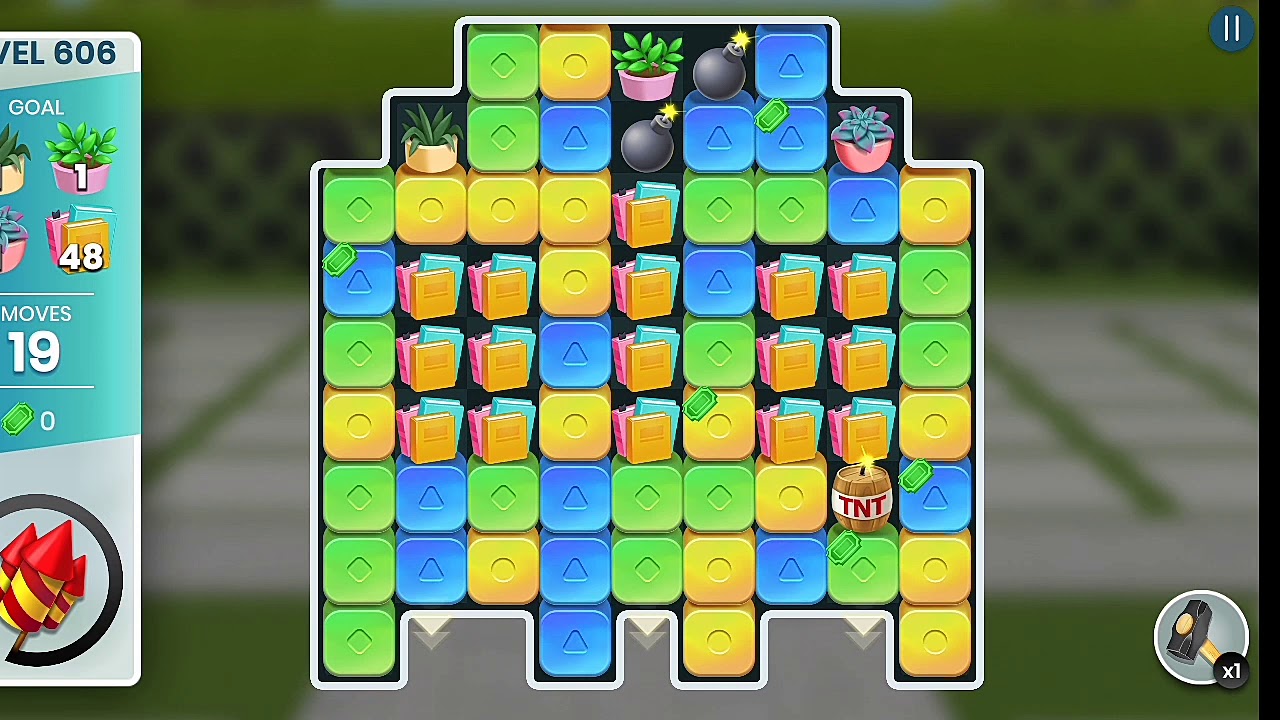
Task: Detonate the TNT barrel
Action: coord(862,499)
